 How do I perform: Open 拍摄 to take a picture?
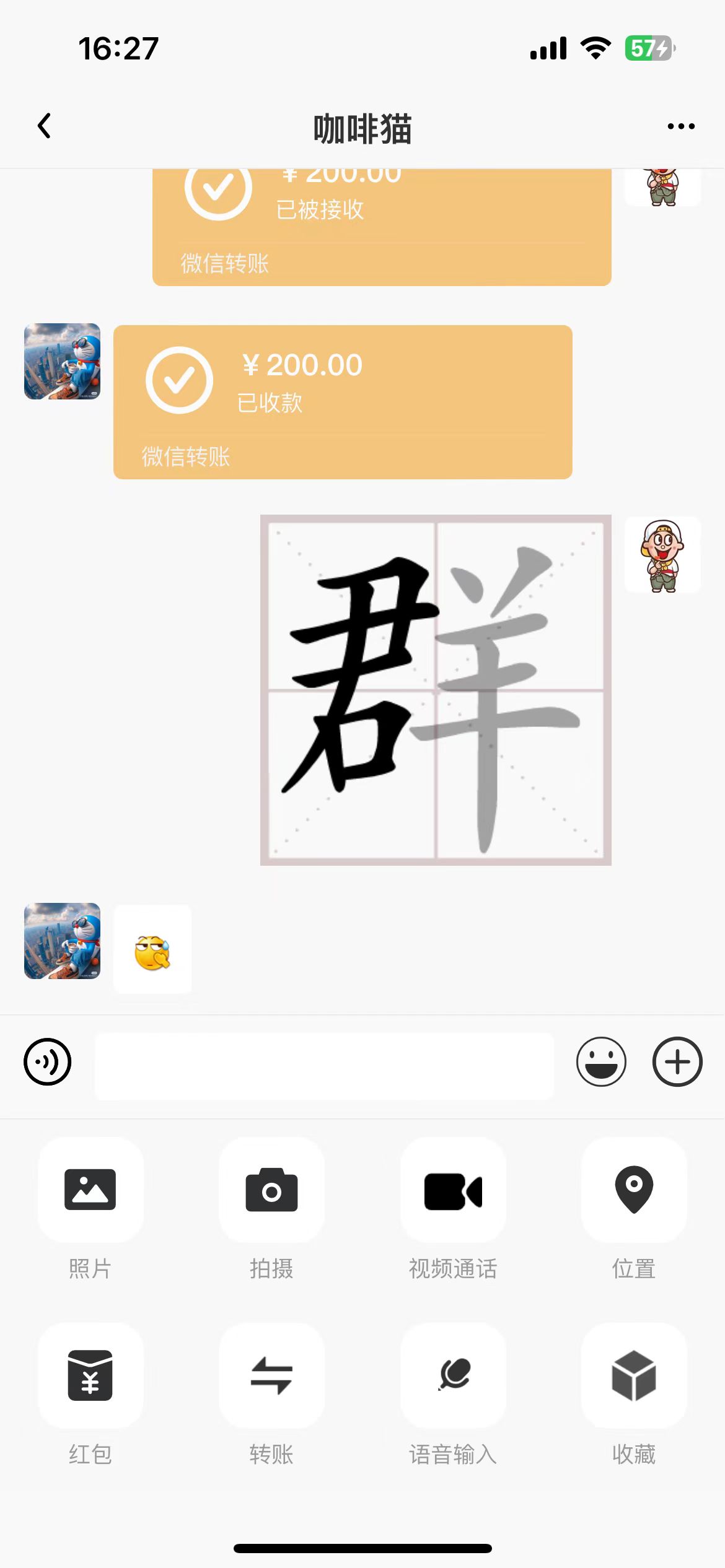(x=271, y=1190)
